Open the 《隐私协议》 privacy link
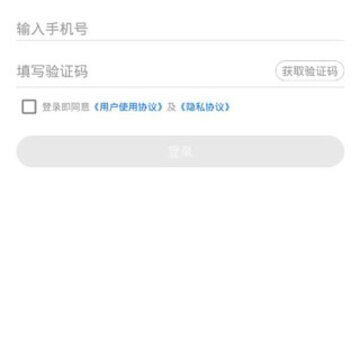 (x=205, y=107)
